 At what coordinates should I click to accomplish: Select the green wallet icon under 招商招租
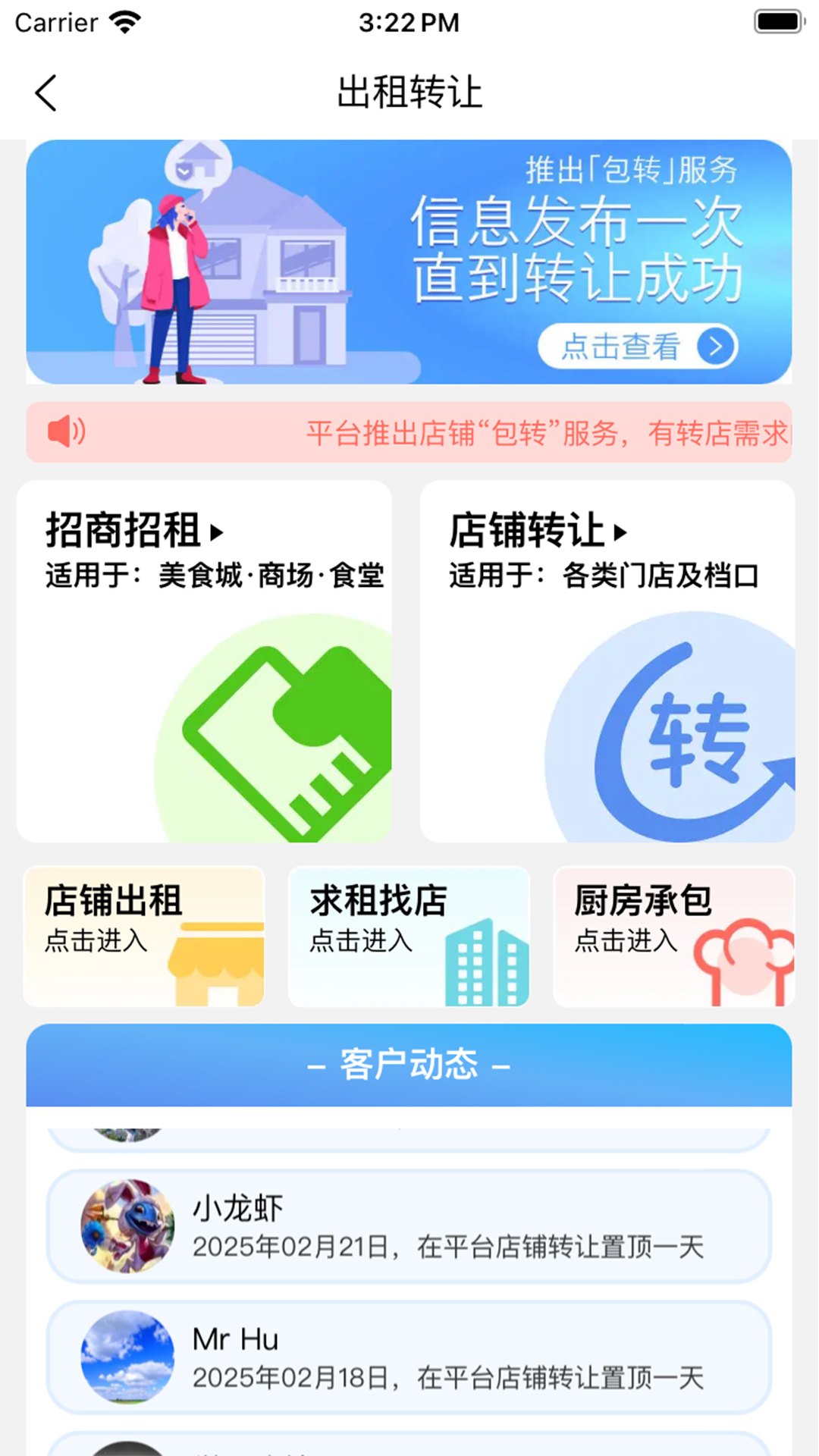(284, 732)
